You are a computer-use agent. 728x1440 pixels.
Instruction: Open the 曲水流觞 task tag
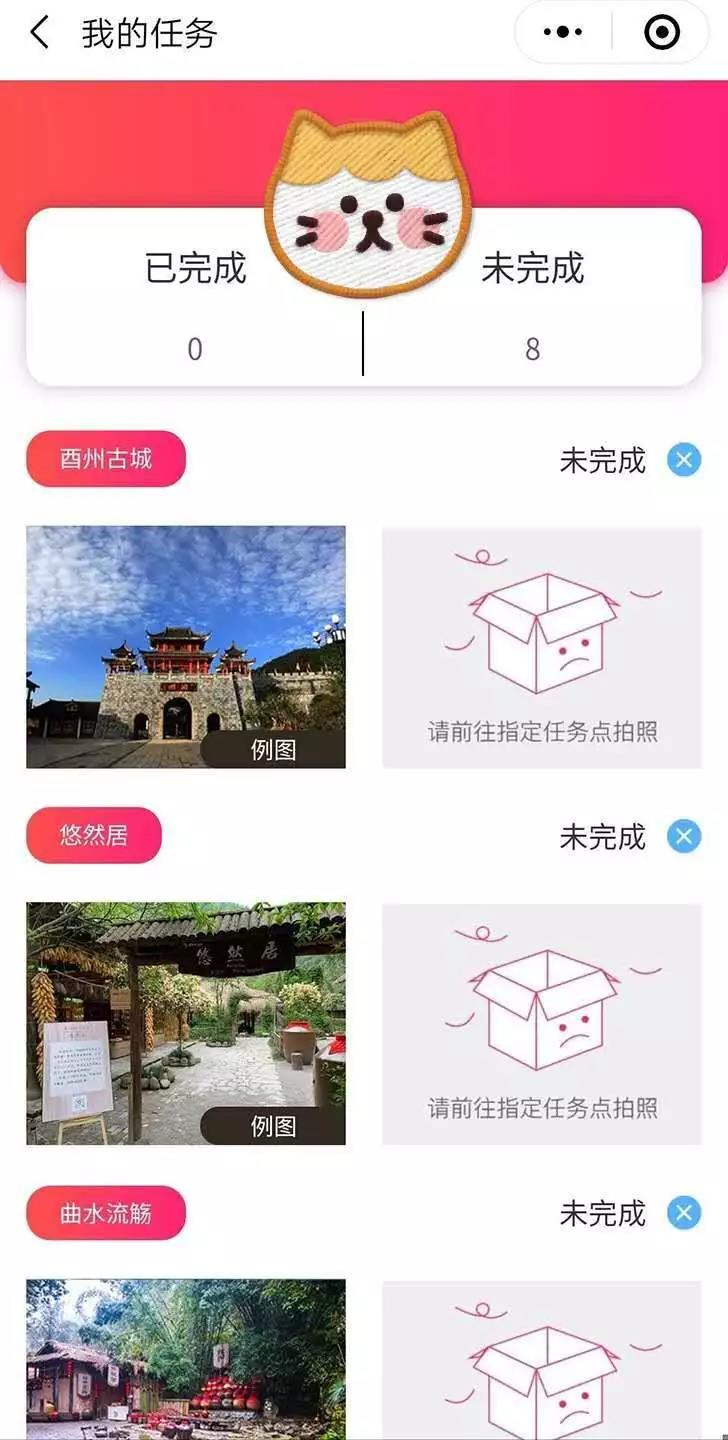tap(106, 1213)
